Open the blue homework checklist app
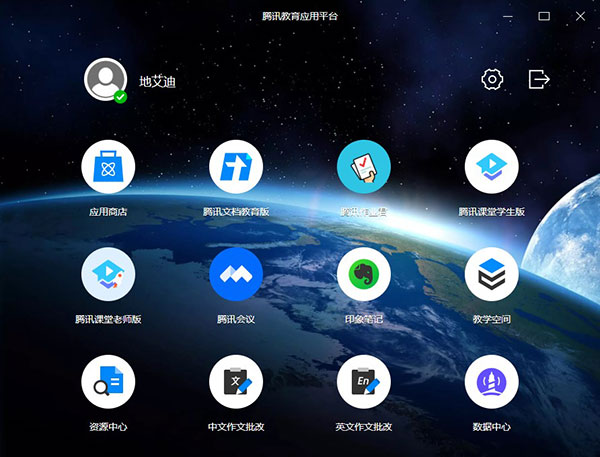The image size is (600, 457). tap(363, 166)
